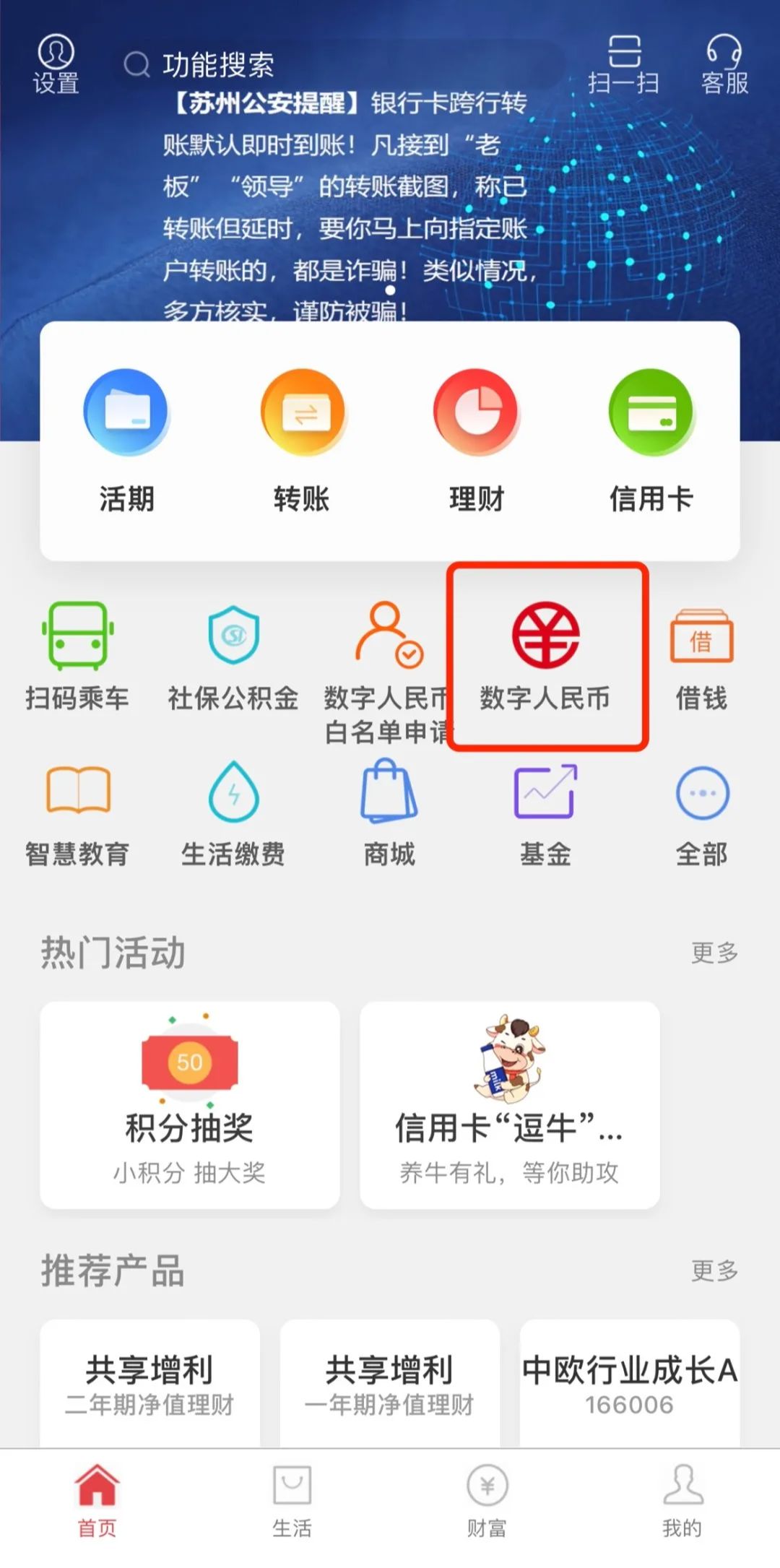Open 中欧行业成长A product card
The image size is (780, 1568).
pos(630,1383)
